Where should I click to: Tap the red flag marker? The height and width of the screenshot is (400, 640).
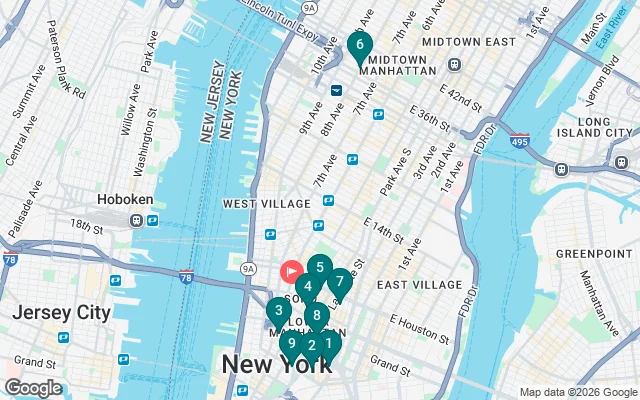(292, 270)
